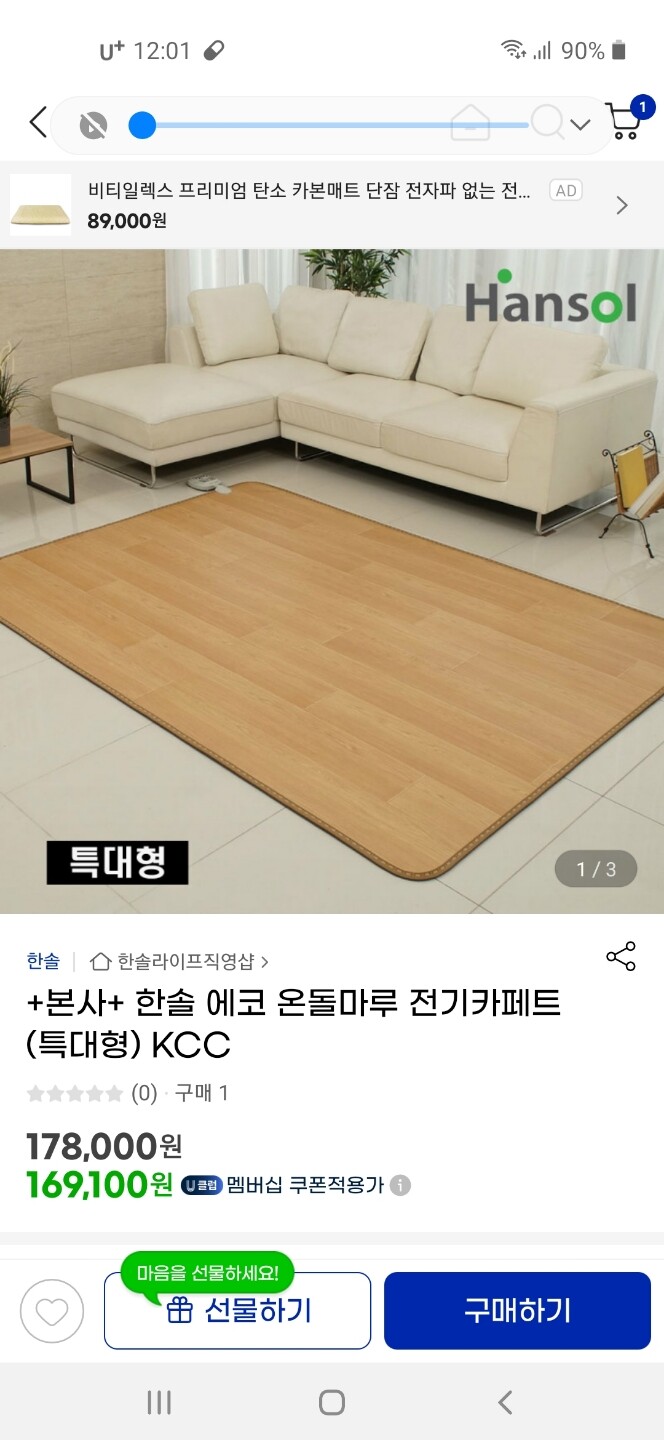This screenshot has width=664, height=1440.
Task: Go back using the top-left arrow
Action: [x=38, y=124]
